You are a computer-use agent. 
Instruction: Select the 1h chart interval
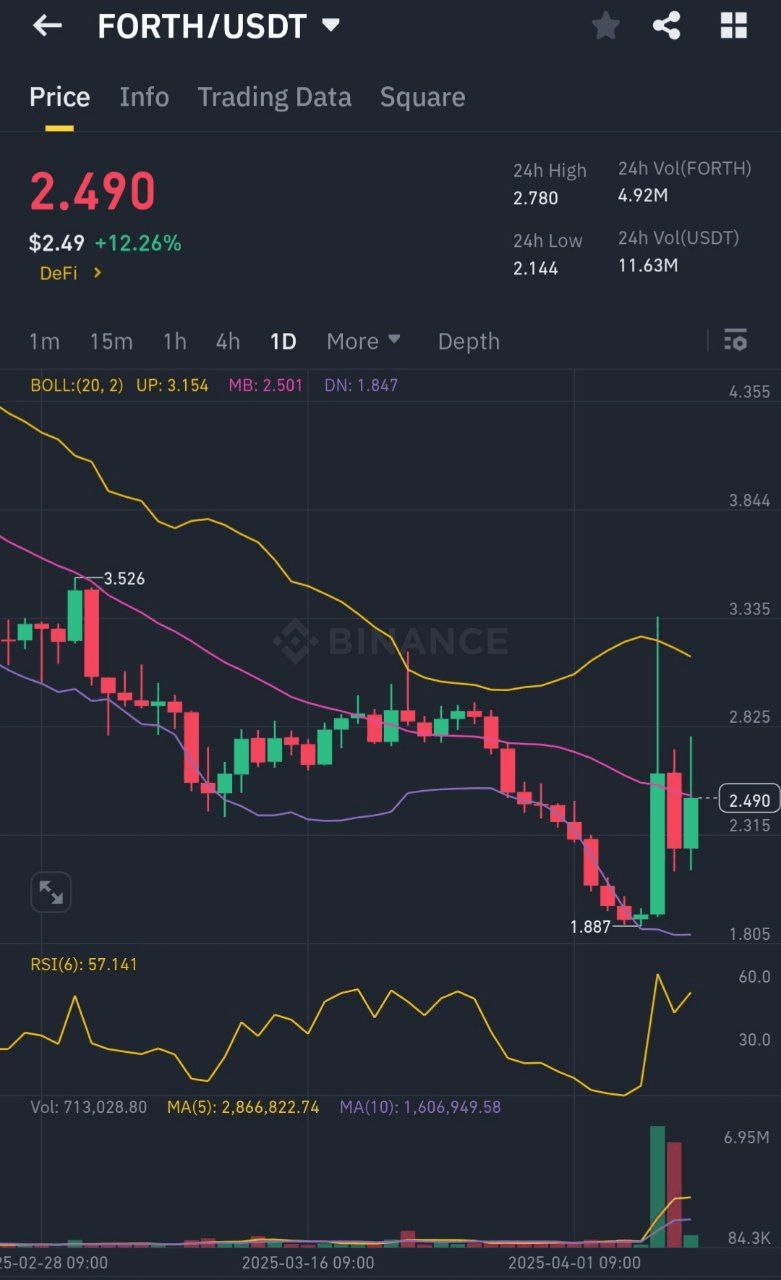pyautogui.click(x=174, y=341)
